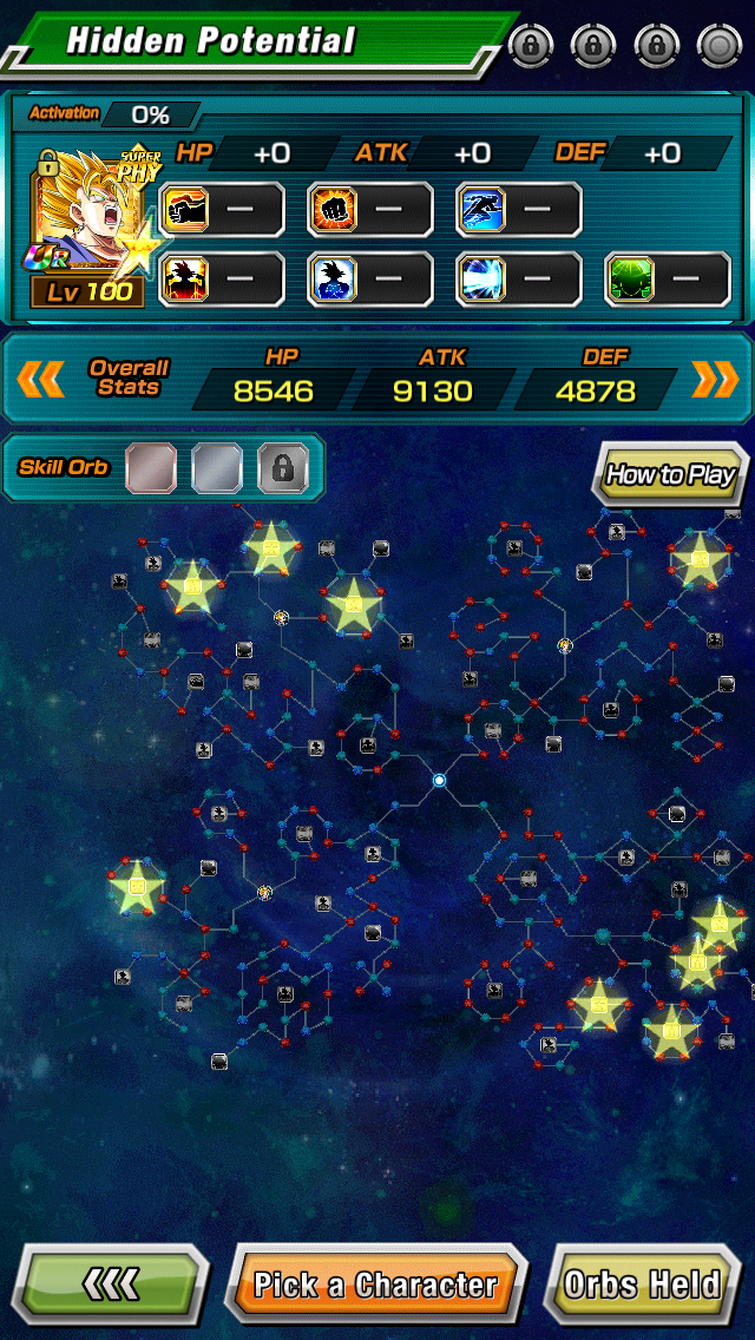Tap the Goku character portrait
The image size is (755, 1340).
pyautogui.click(x=88, y=228)
